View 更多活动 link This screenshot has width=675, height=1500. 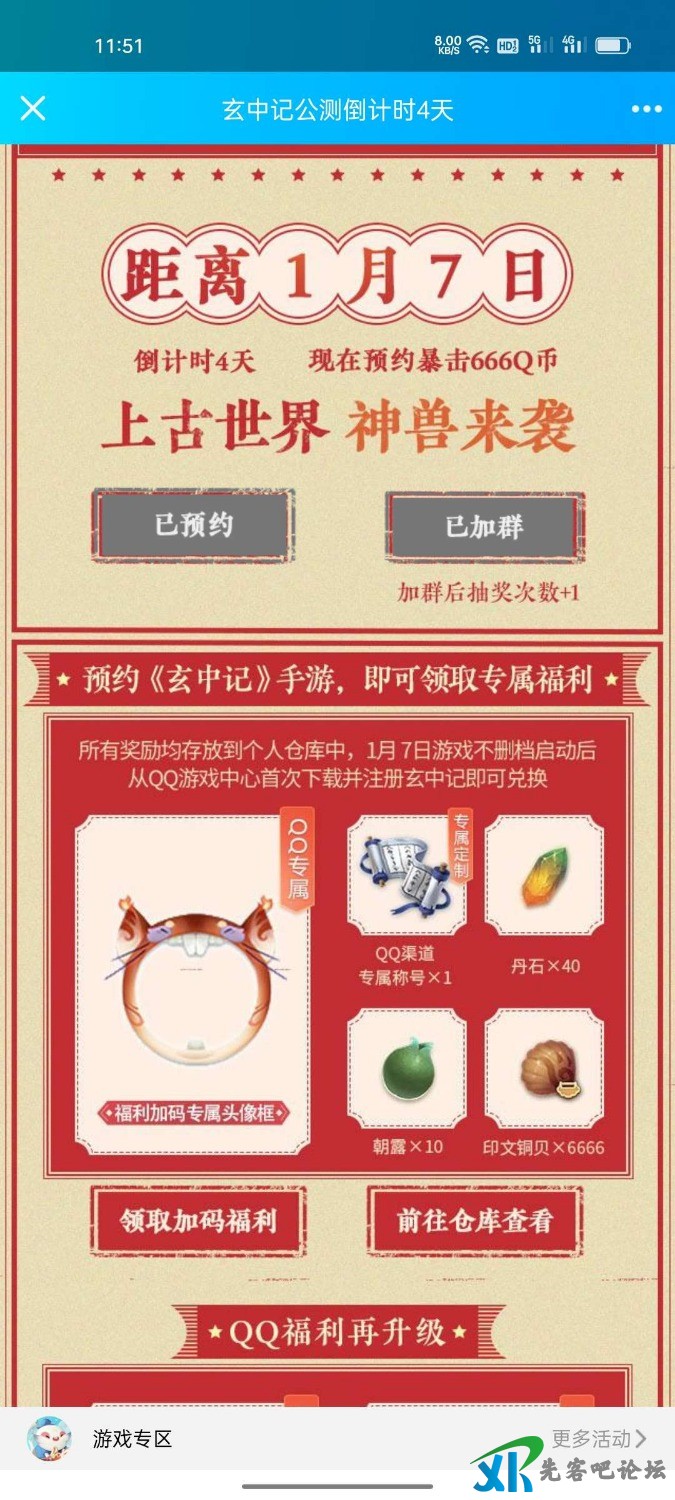pyautogui.click(x=598, y=1438)
